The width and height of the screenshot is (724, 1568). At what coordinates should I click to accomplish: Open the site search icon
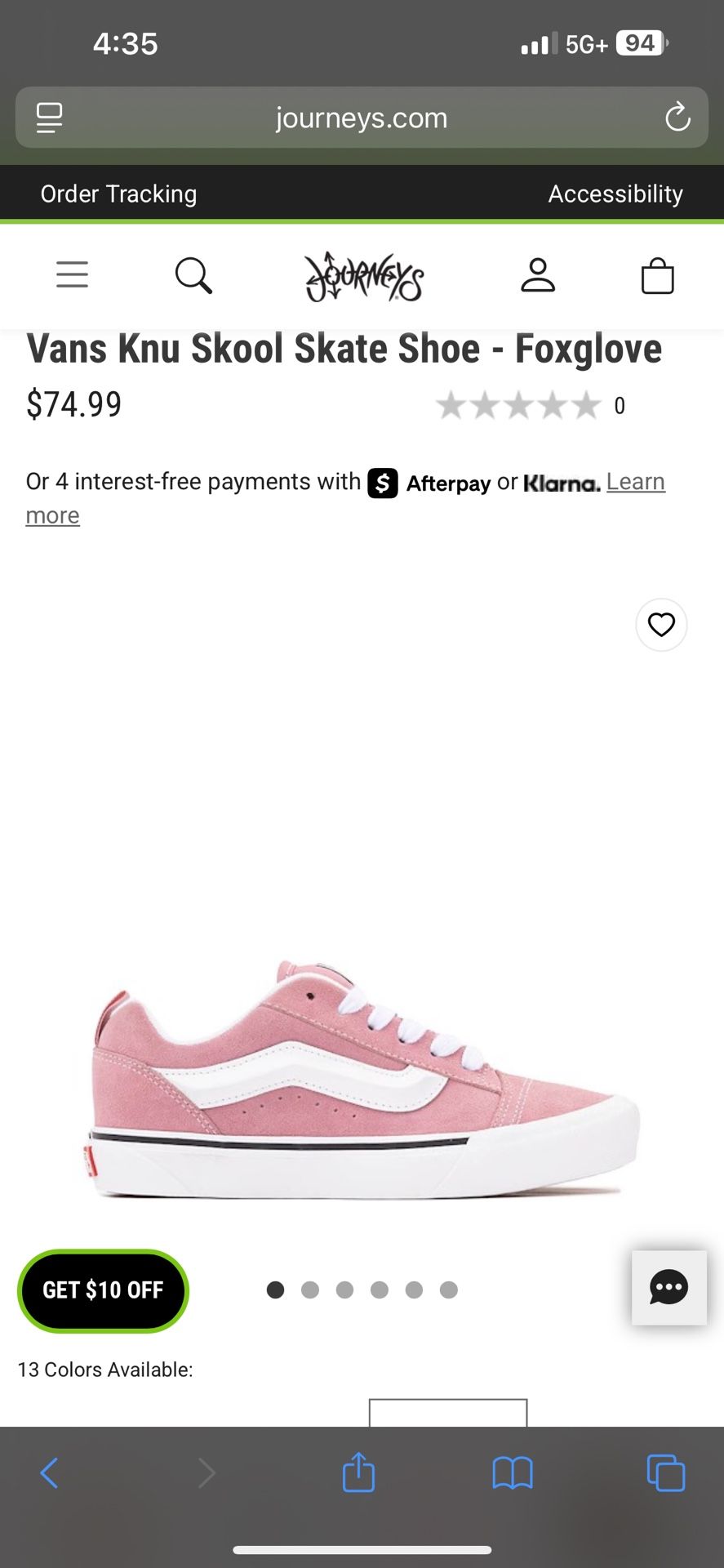pyautogui.click(x=193, y=275)
